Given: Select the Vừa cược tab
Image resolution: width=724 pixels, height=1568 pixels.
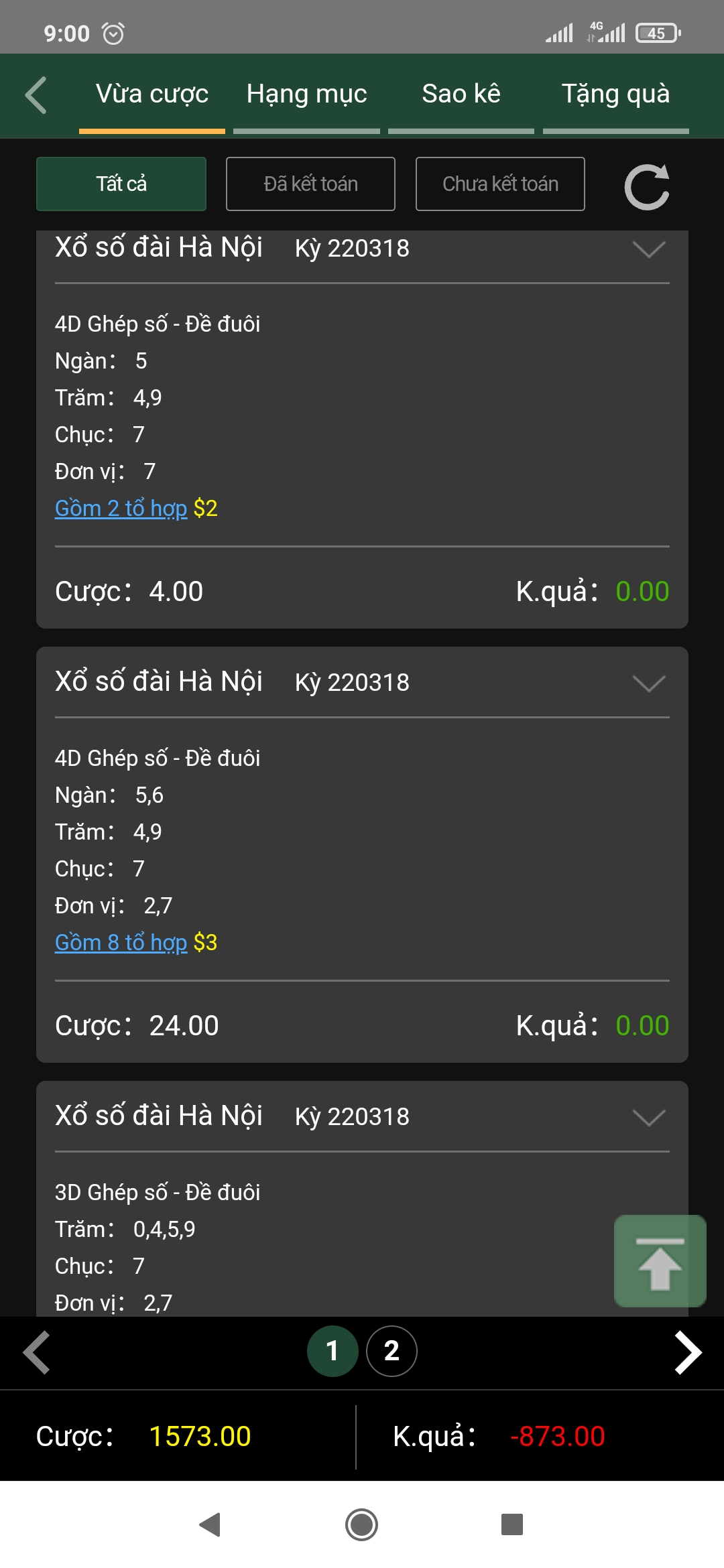Looking at the screenshot, I should pyautogui.click(x=152, y=94).
